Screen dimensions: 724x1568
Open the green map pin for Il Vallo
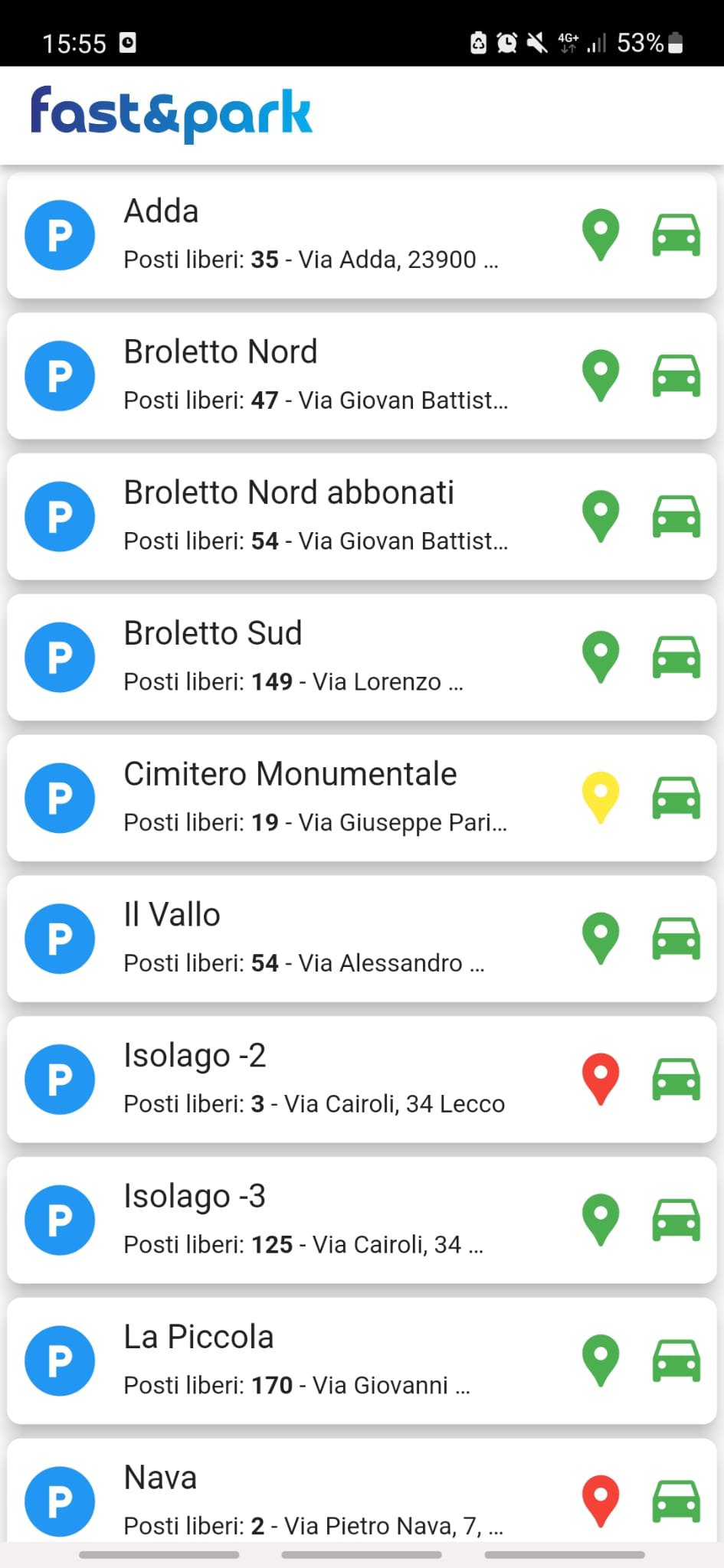tap(601, 939)
